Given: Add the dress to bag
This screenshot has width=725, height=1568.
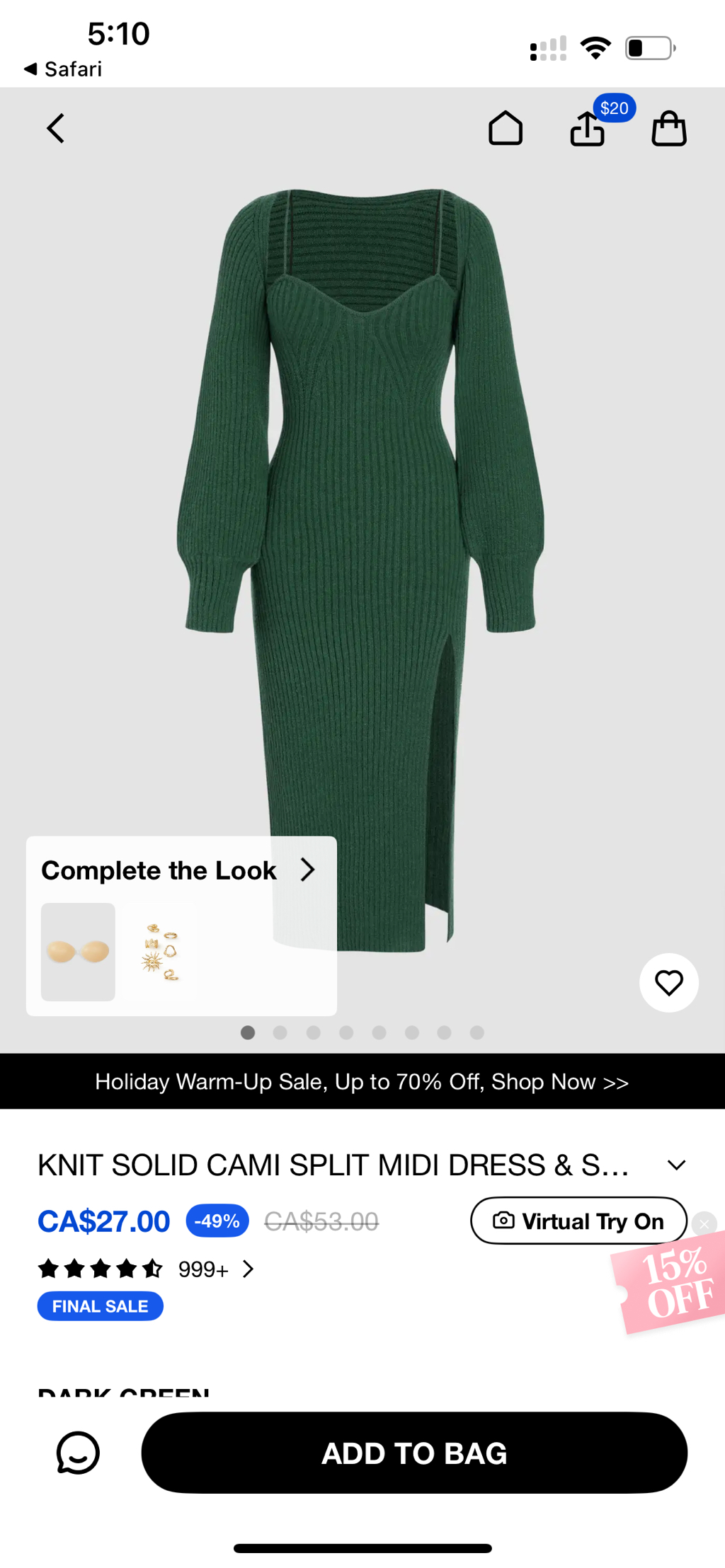Looking at the screenshot, I should pos(414,1453).
